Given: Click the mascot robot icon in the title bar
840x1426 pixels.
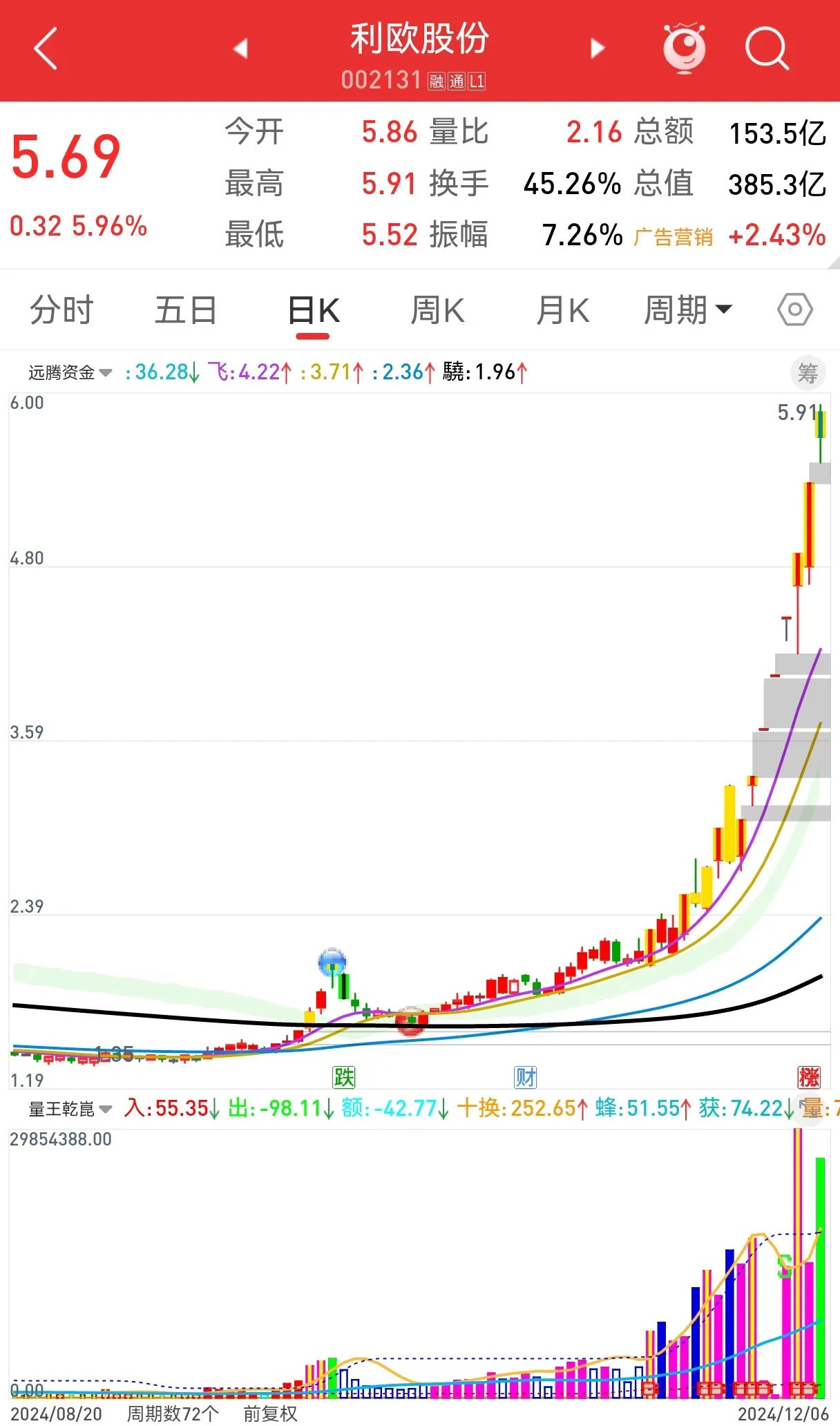Looking at the screenshot, I should coord(685,48).
